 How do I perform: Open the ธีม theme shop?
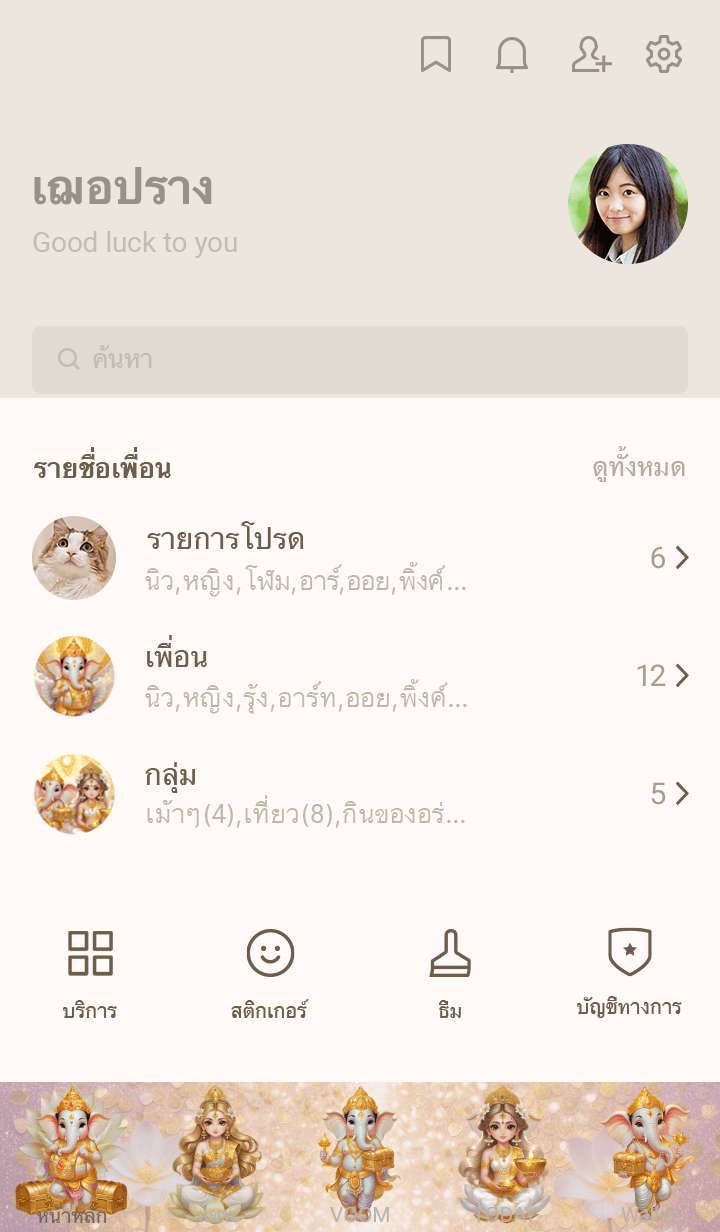coord(450,972)
